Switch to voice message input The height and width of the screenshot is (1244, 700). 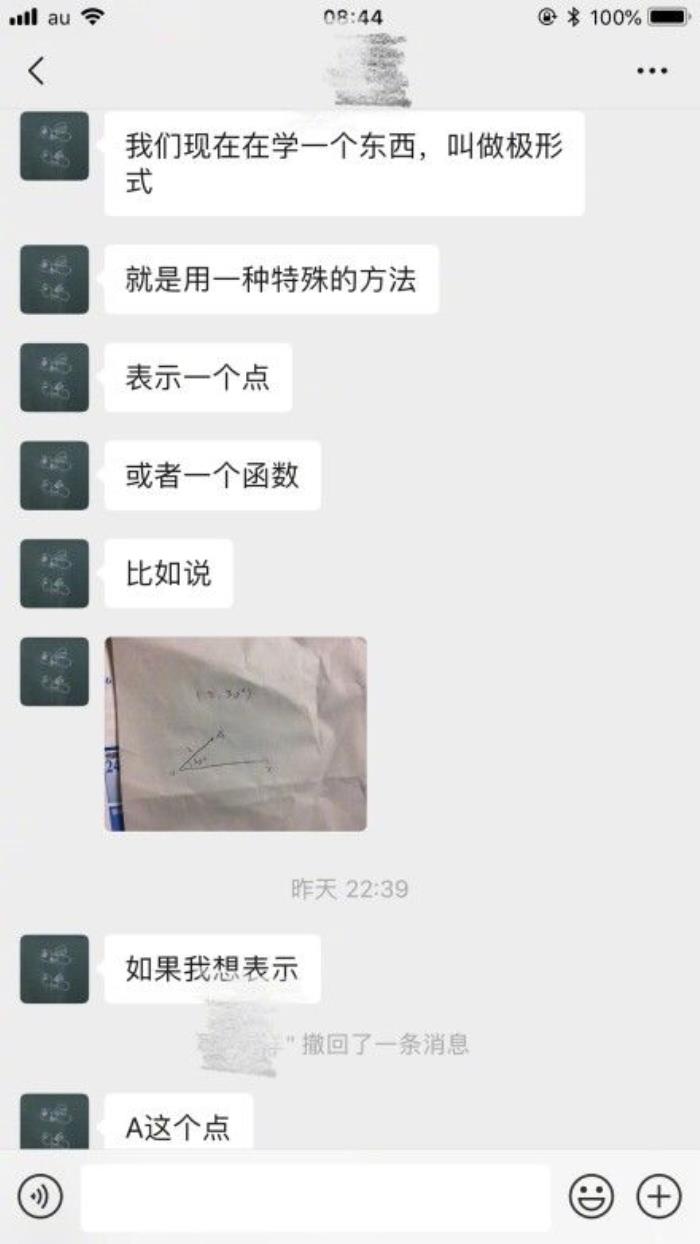40,1196
